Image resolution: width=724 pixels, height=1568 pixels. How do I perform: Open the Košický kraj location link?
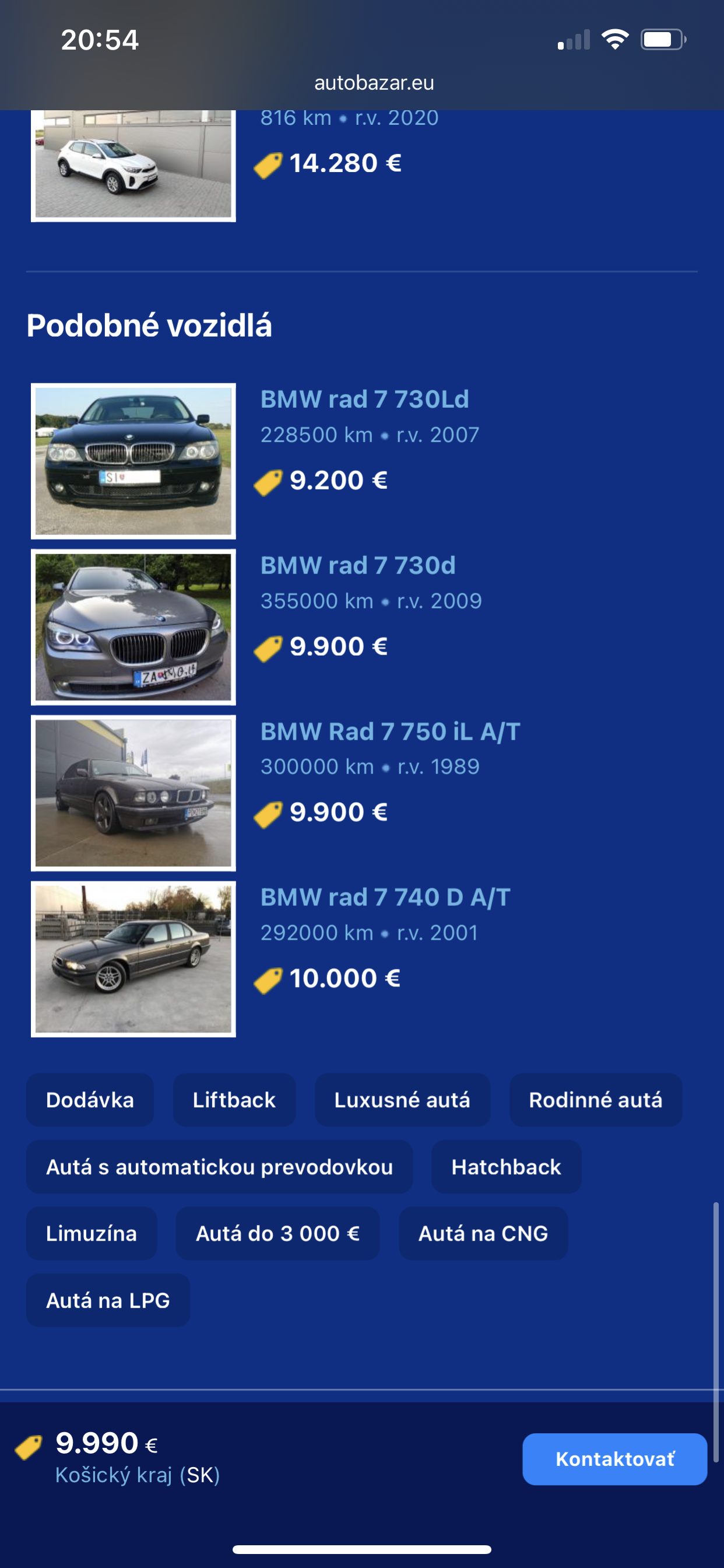[114, 1475]
